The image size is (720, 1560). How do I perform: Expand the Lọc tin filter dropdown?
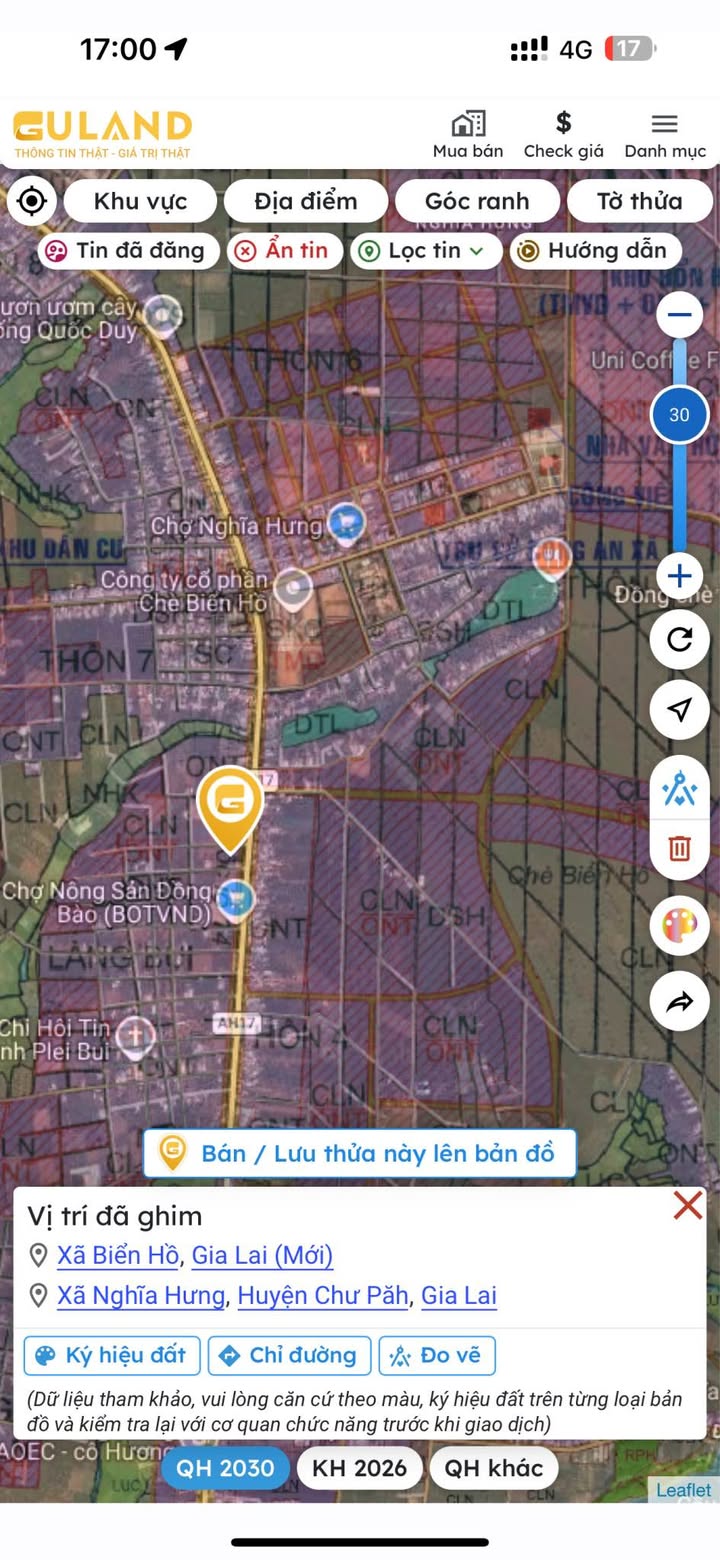coord(426,250)
